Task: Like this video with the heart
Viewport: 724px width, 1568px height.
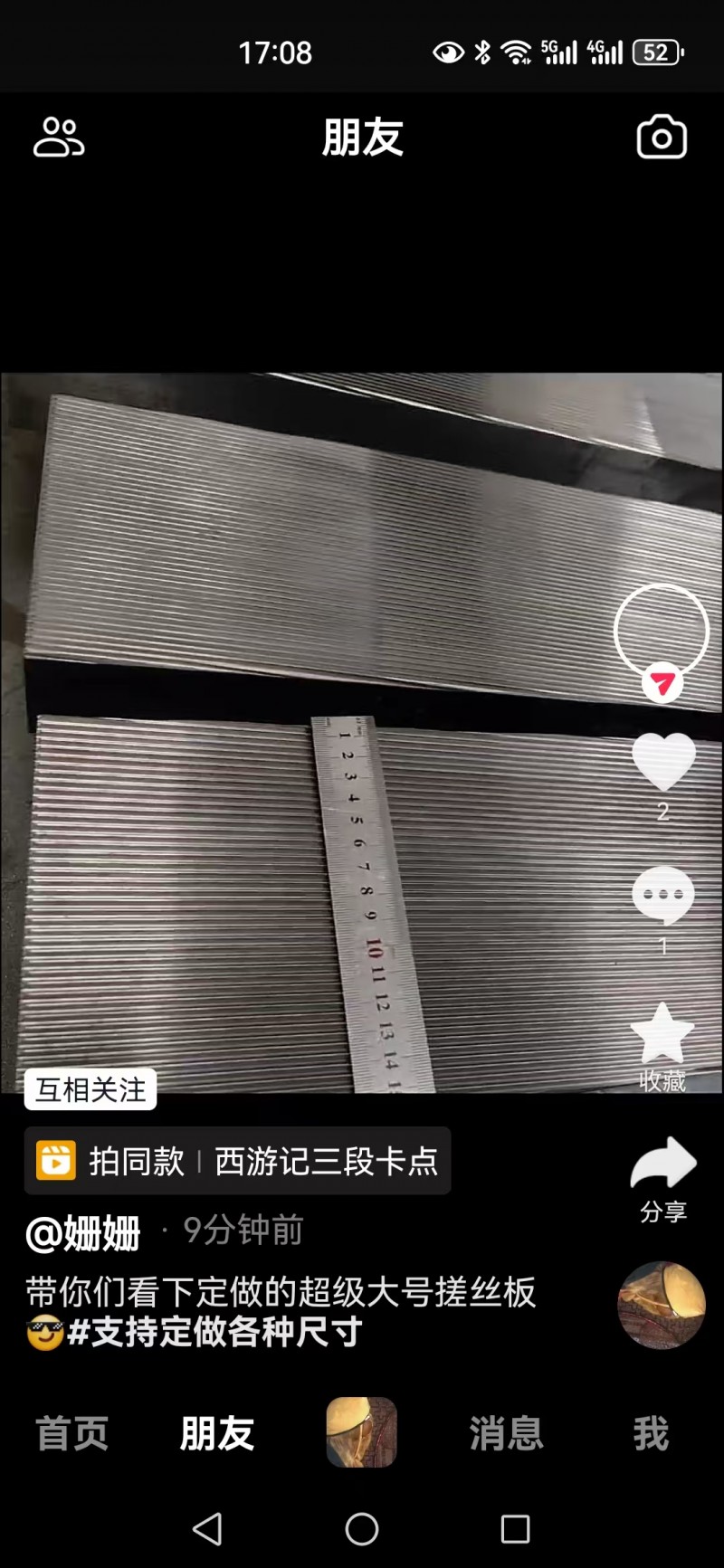Action: pos(662,762)
